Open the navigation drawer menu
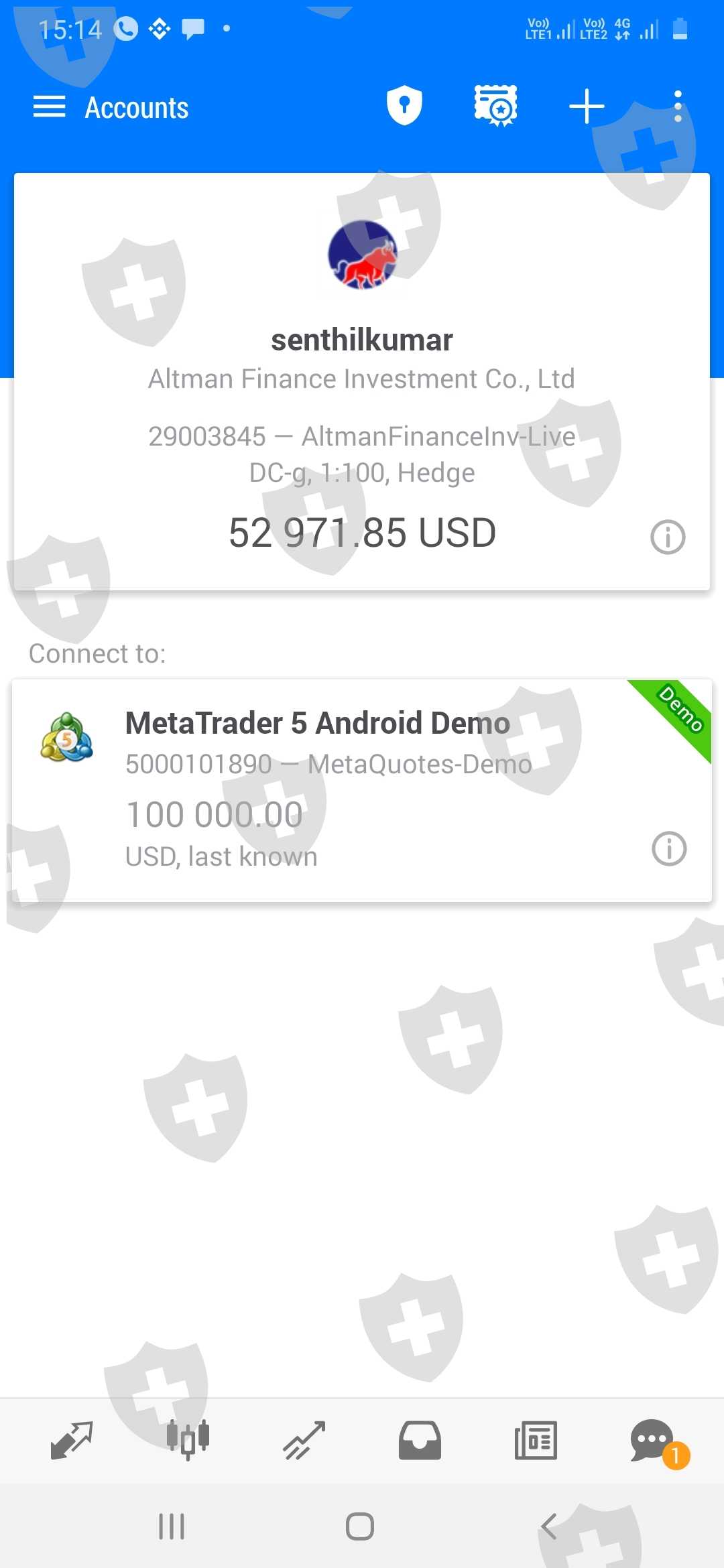The width and height of the screenshot is (724, 1568). (49, 107)
